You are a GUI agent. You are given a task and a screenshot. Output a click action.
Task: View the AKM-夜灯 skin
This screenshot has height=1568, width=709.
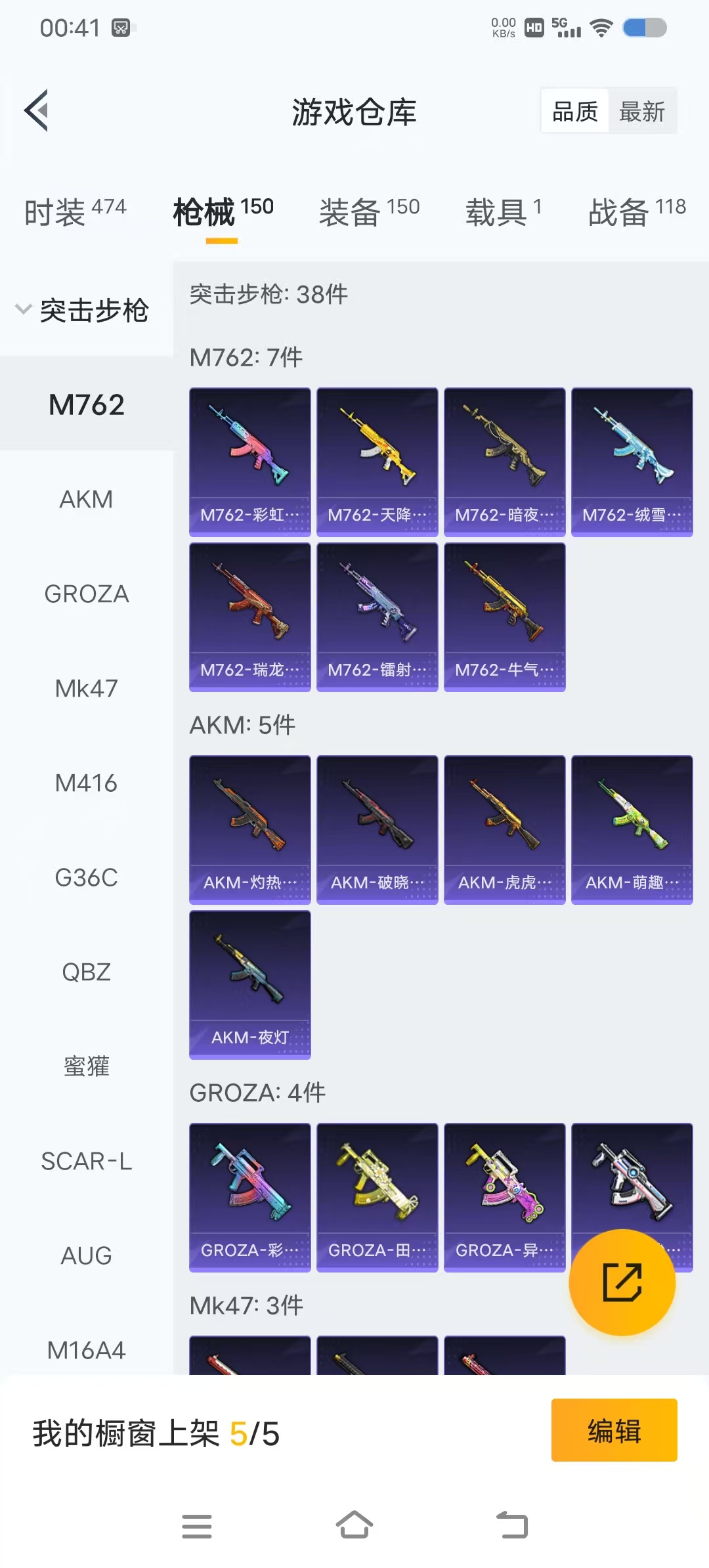(249, 984)
